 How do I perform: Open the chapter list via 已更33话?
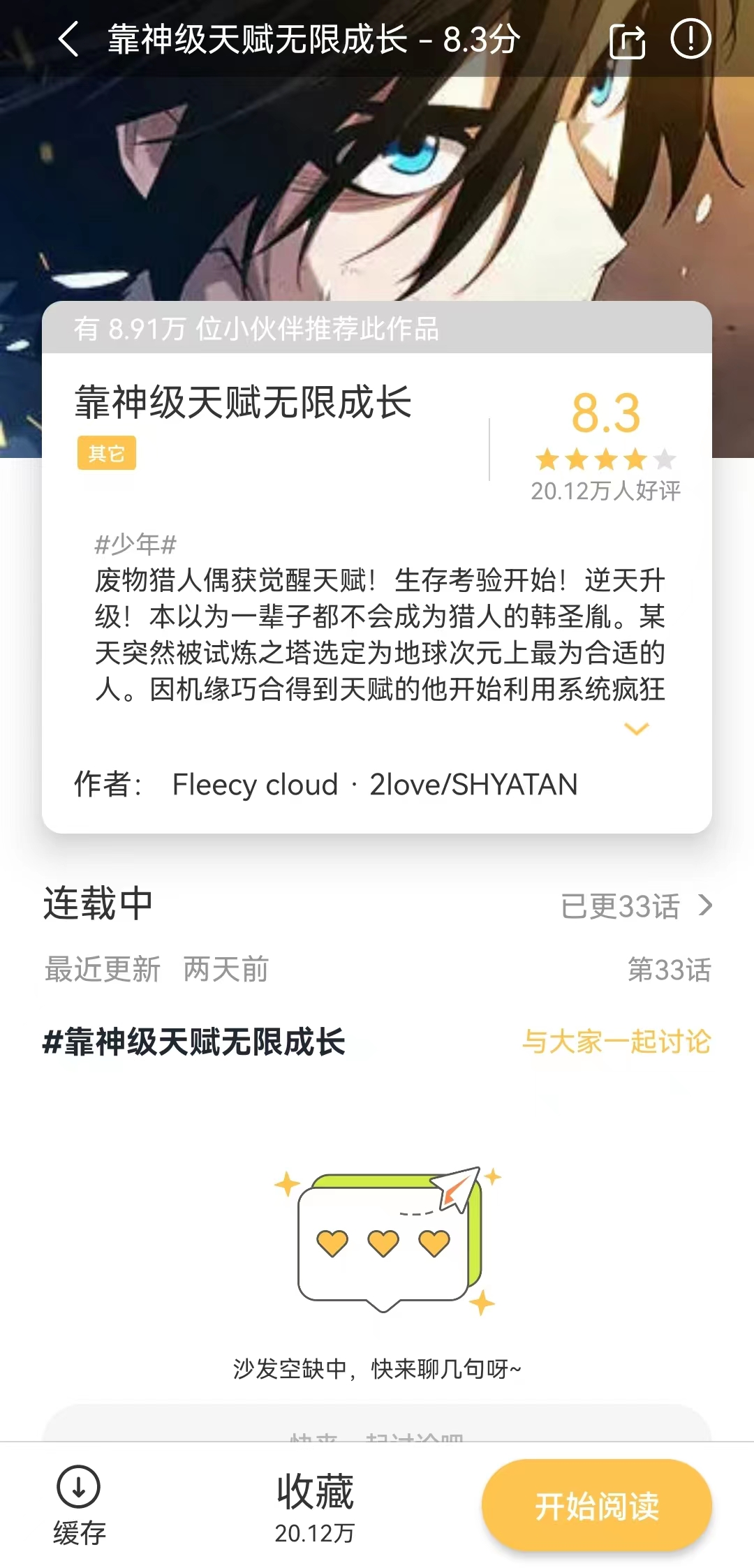[x=636, y=906]
